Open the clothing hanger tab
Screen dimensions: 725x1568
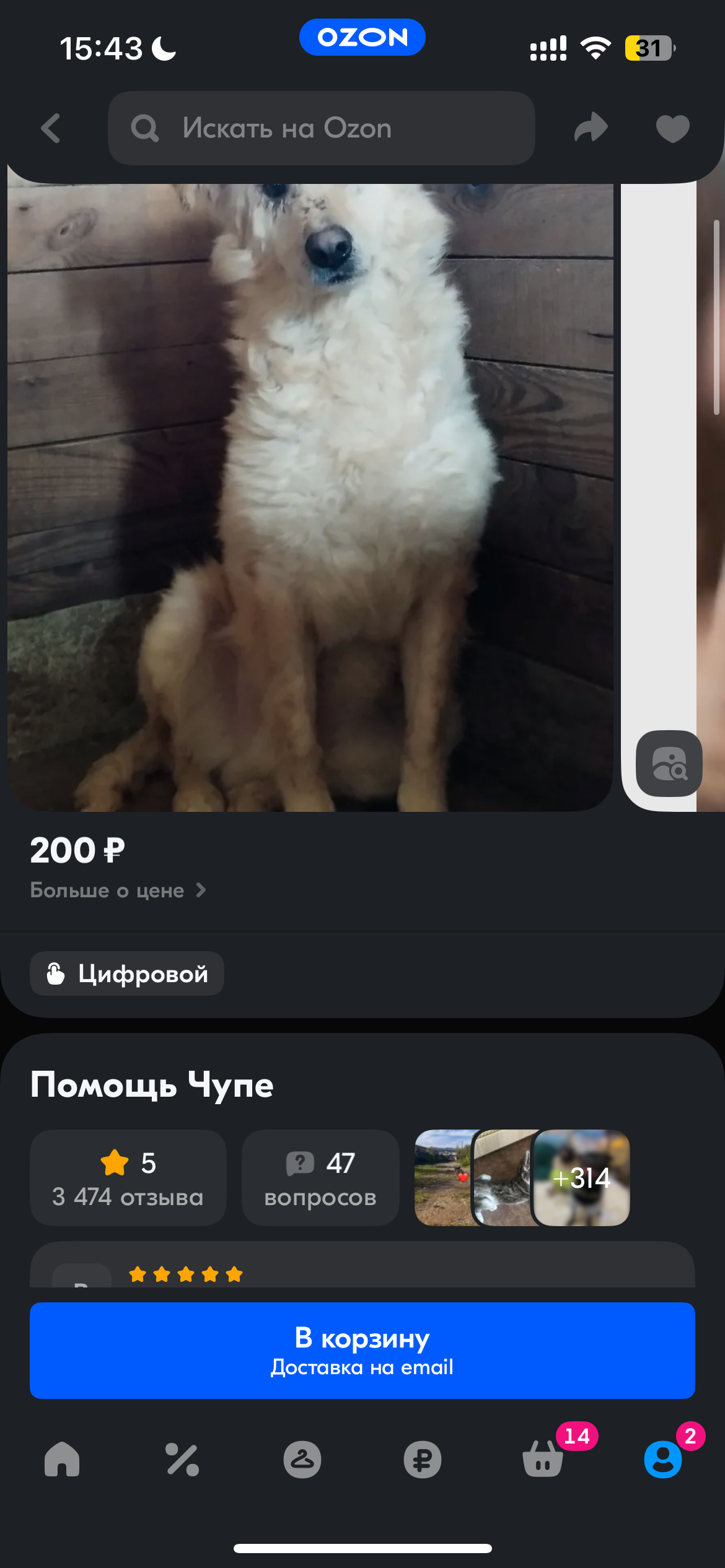click(302, 1460)
